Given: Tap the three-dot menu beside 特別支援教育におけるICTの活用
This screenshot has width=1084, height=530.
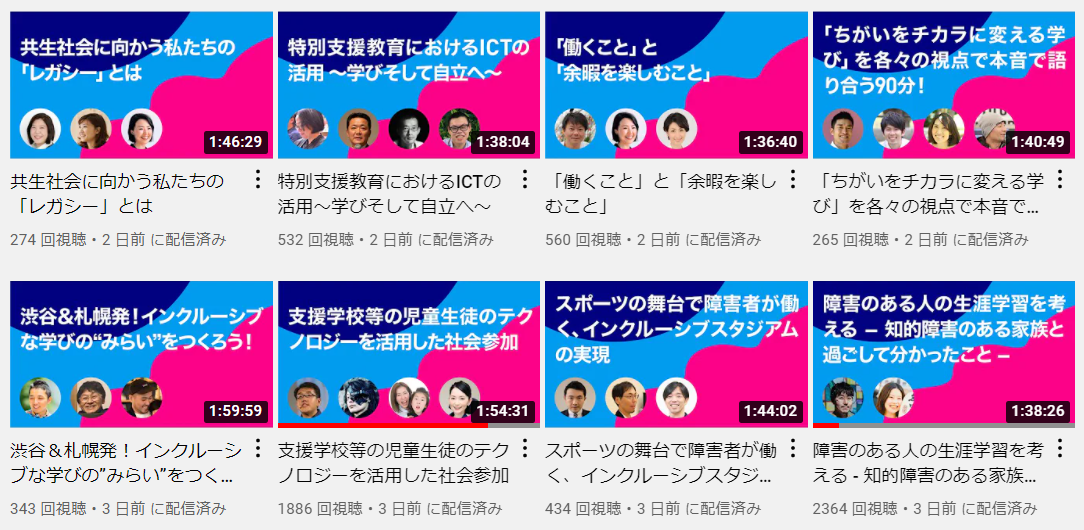Looking at the screenshot, I should 524,181.
